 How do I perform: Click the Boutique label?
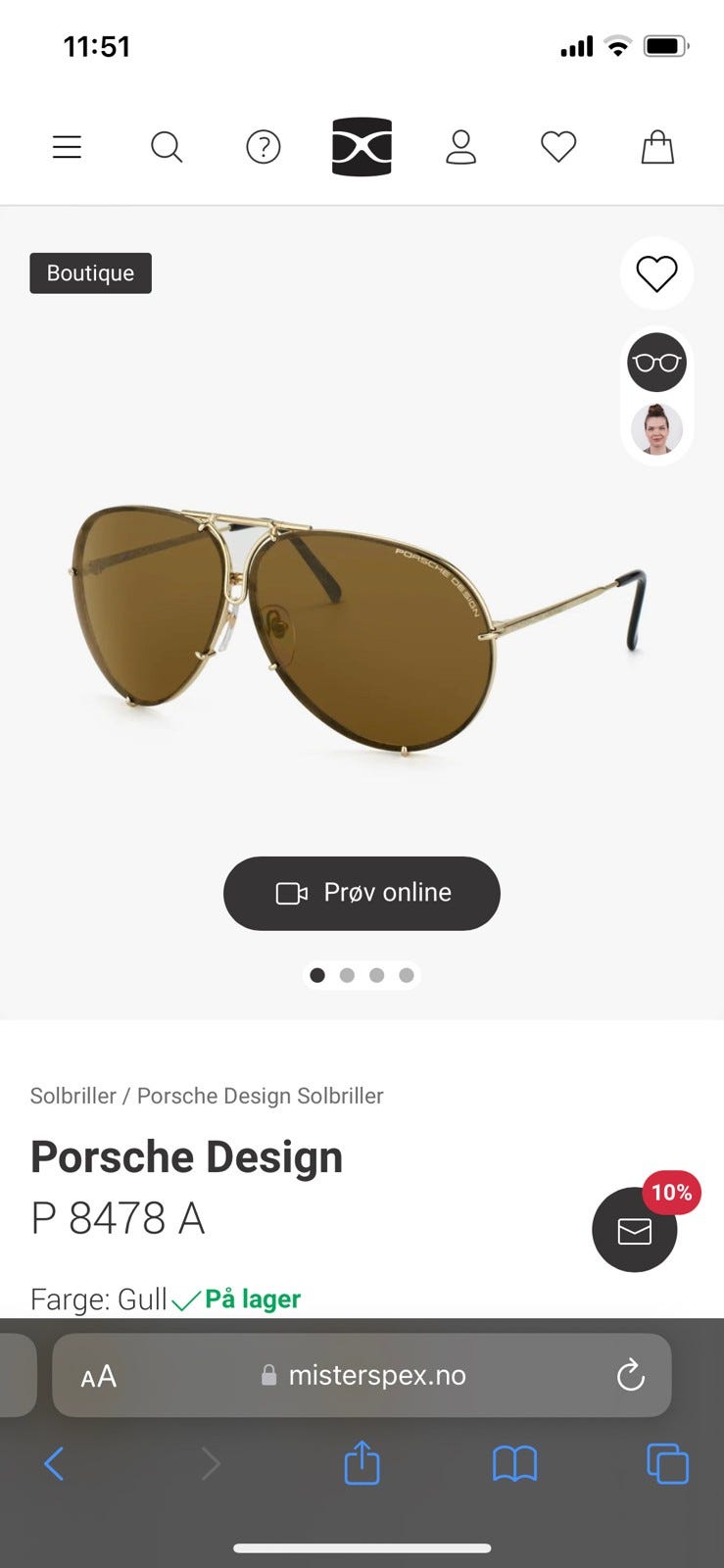90,273
